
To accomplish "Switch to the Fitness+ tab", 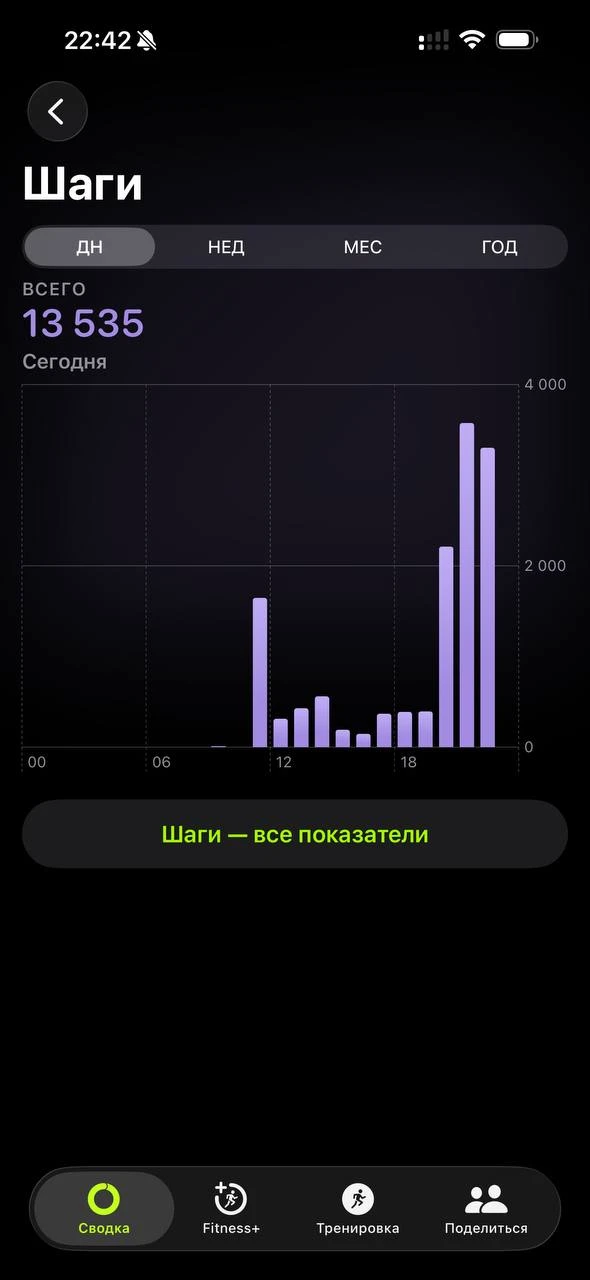I will pos(231,1208).
